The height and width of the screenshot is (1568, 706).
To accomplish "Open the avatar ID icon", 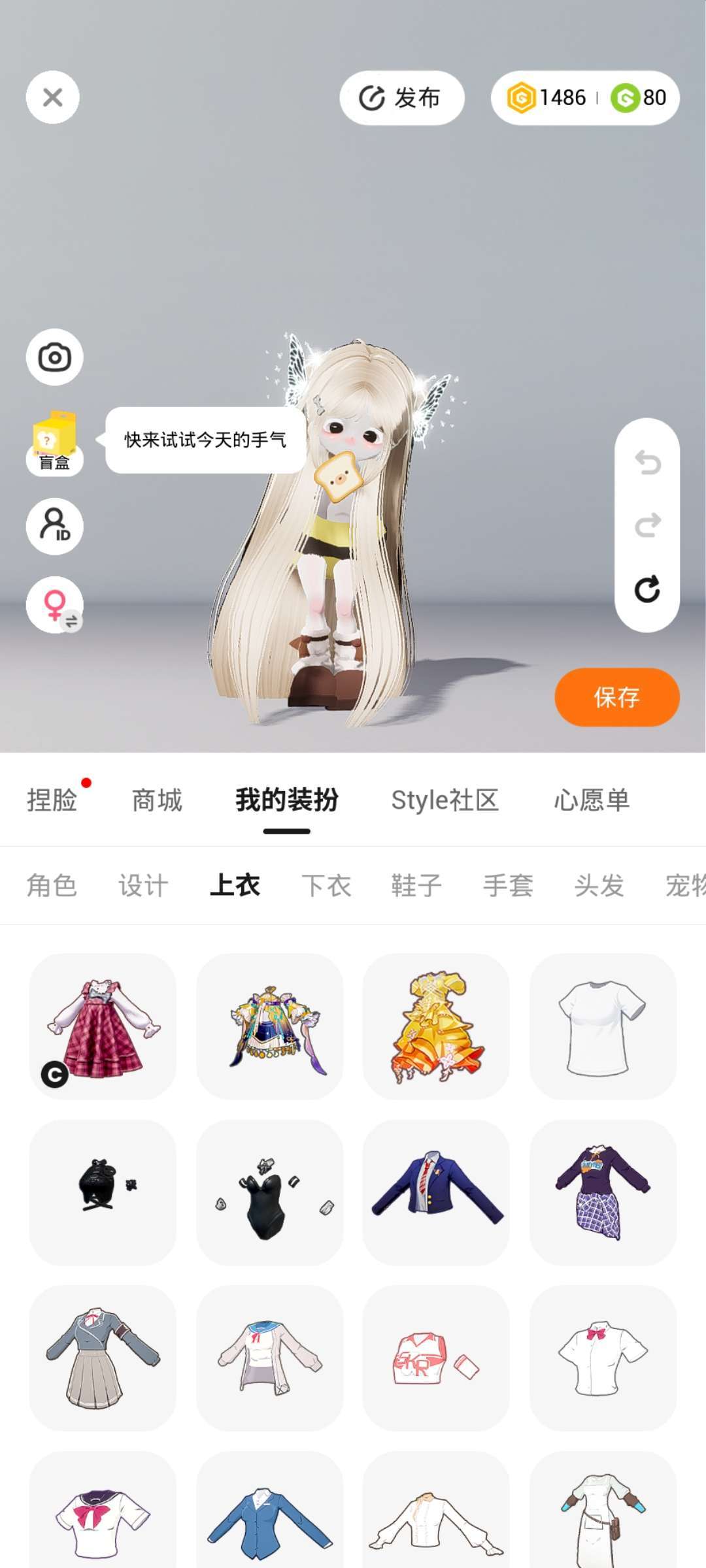I will (x=54, y=526).
